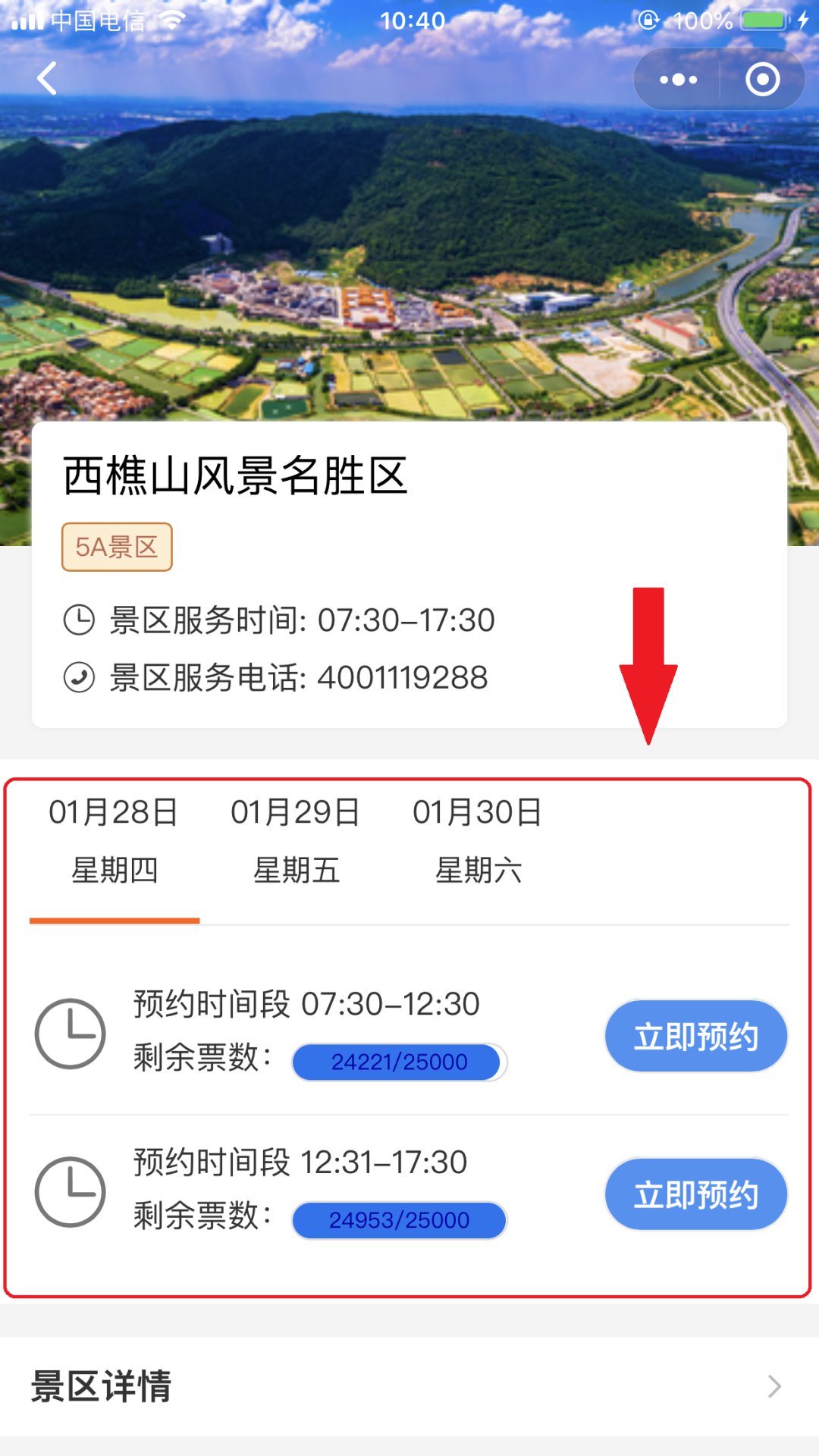This screenshot has height=1456, width=819.
Task: Close the mini program with the circle icon
Action: pos(762,80)
